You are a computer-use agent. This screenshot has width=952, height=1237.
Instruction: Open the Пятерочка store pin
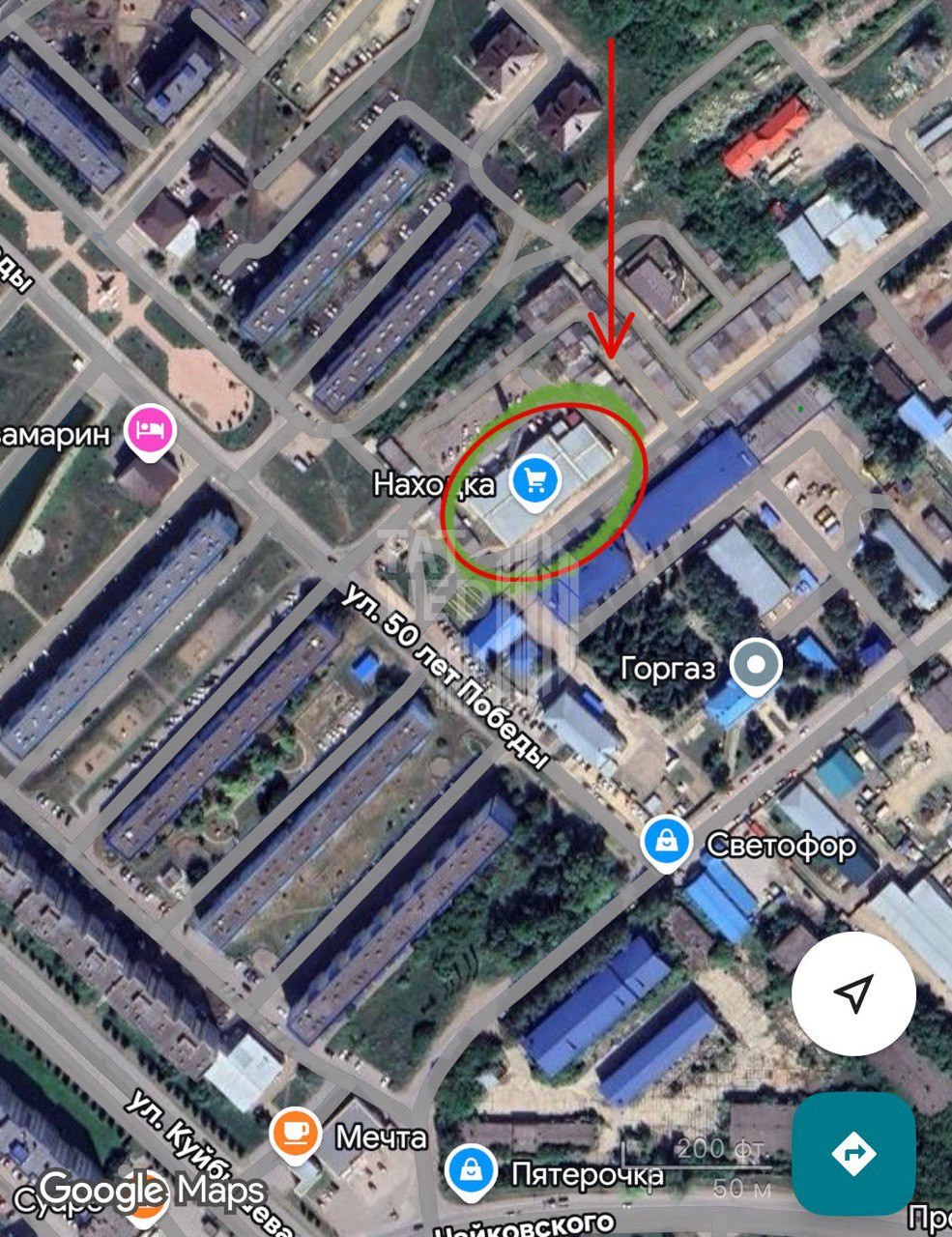pos(471,1171)
